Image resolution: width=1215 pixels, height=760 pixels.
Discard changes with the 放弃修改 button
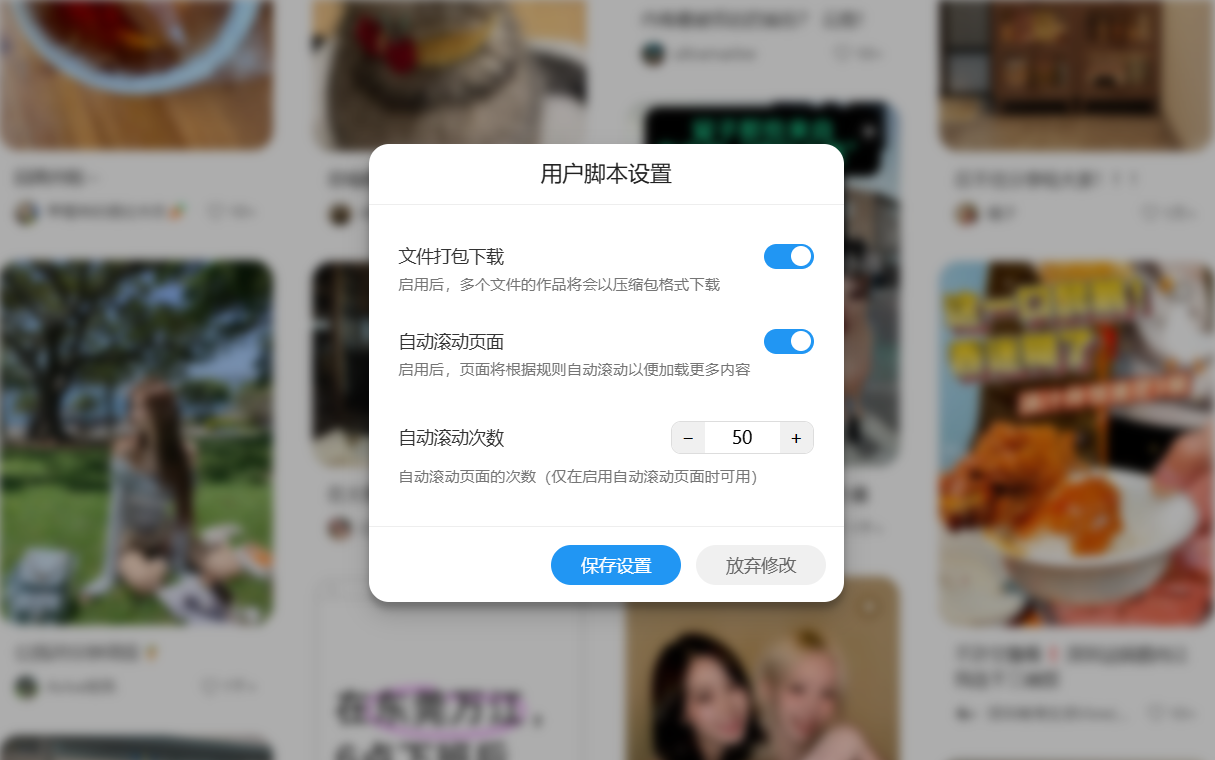pos(760,565)
